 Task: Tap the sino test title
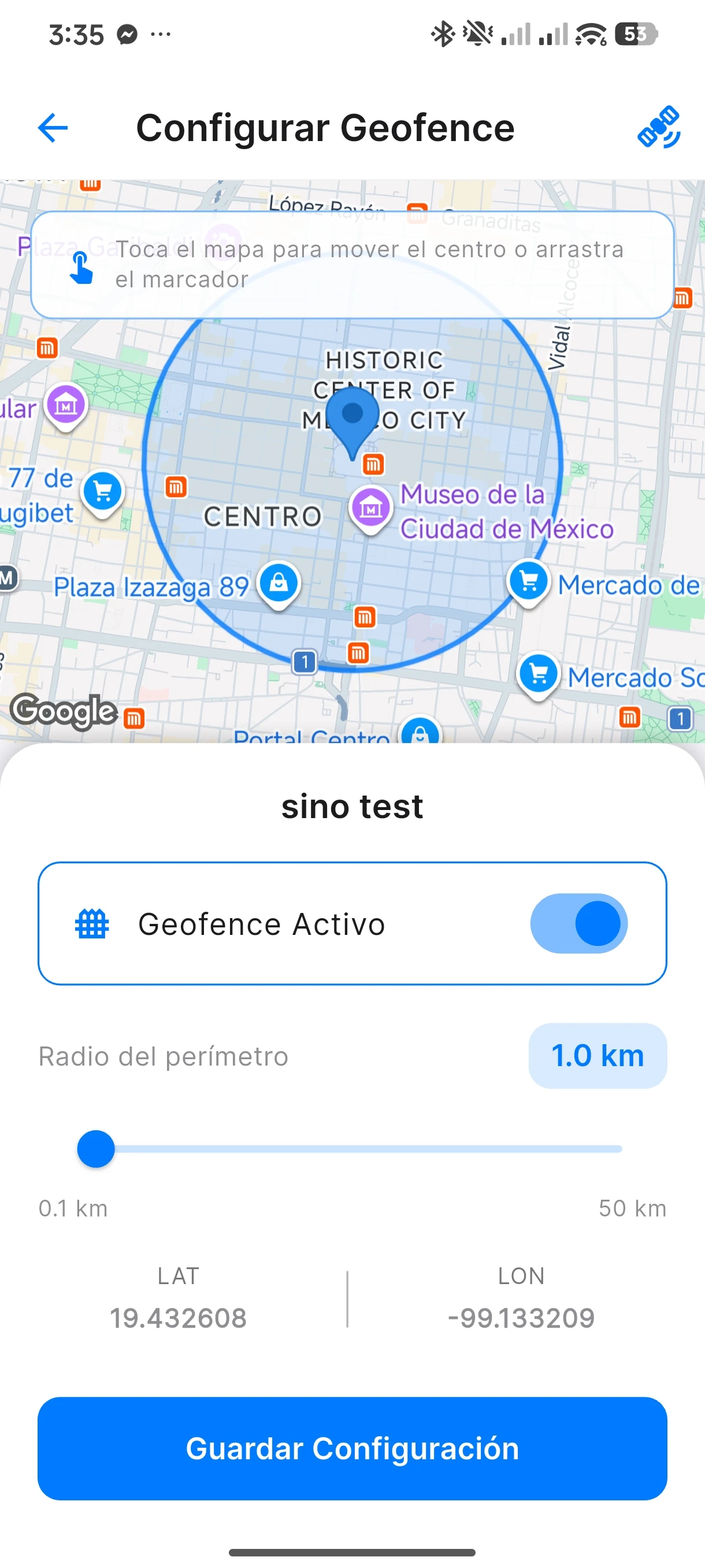pyautogui.click(x=352, y=807)
